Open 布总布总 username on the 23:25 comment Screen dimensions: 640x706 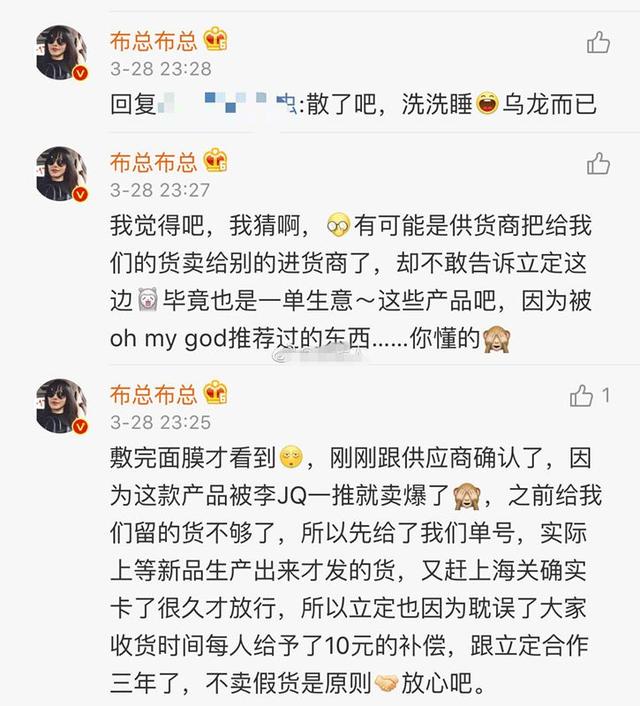pos(153,394)
